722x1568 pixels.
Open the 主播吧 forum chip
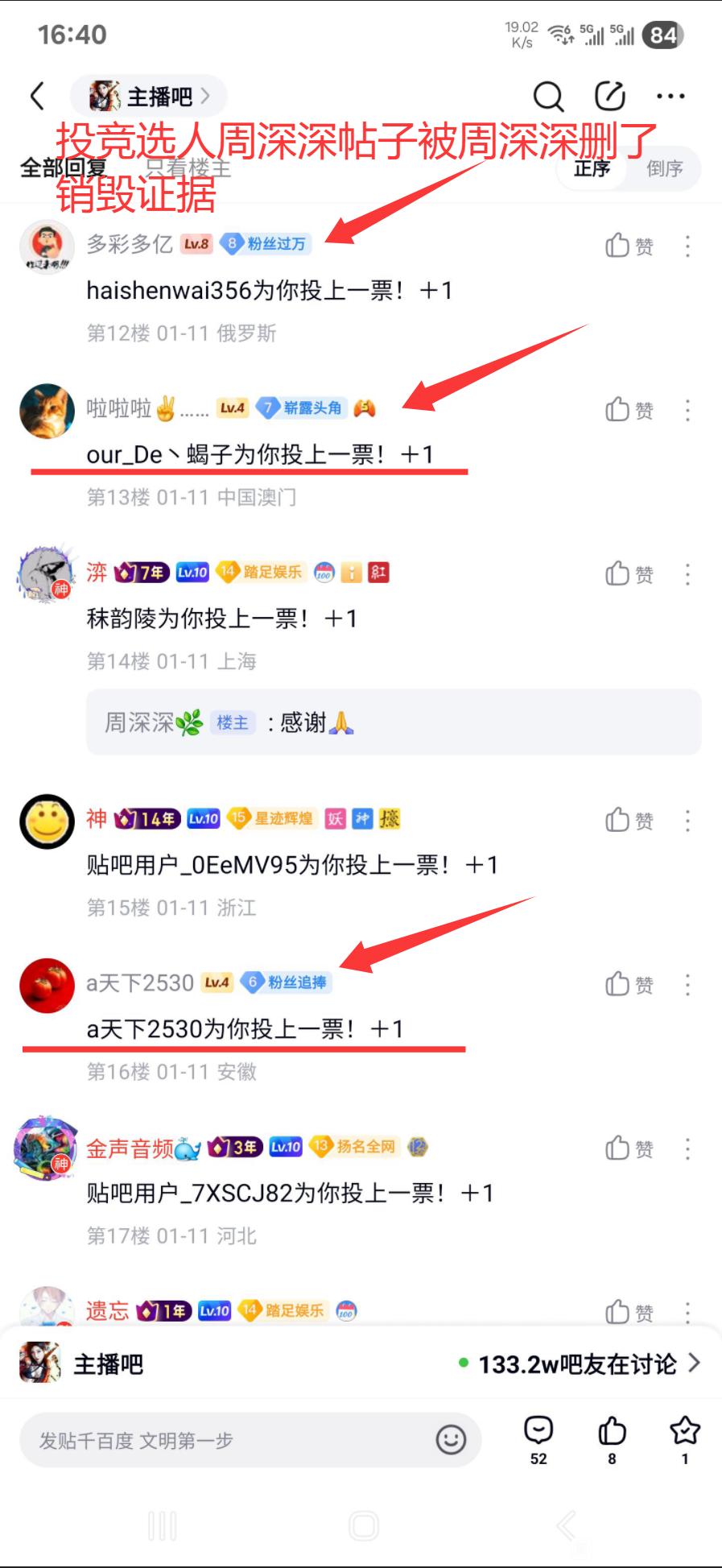click(x=149, y=97)
